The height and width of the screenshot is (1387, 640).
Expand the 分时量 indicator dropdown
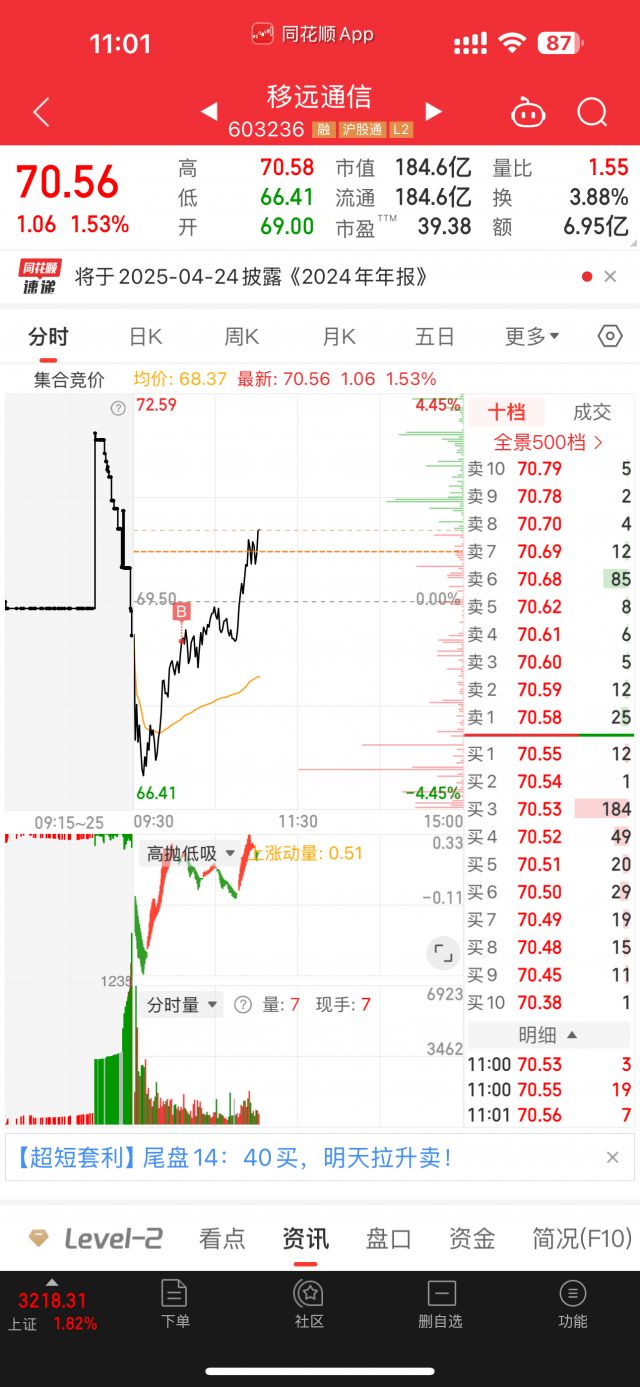(x=183, y=1005)
